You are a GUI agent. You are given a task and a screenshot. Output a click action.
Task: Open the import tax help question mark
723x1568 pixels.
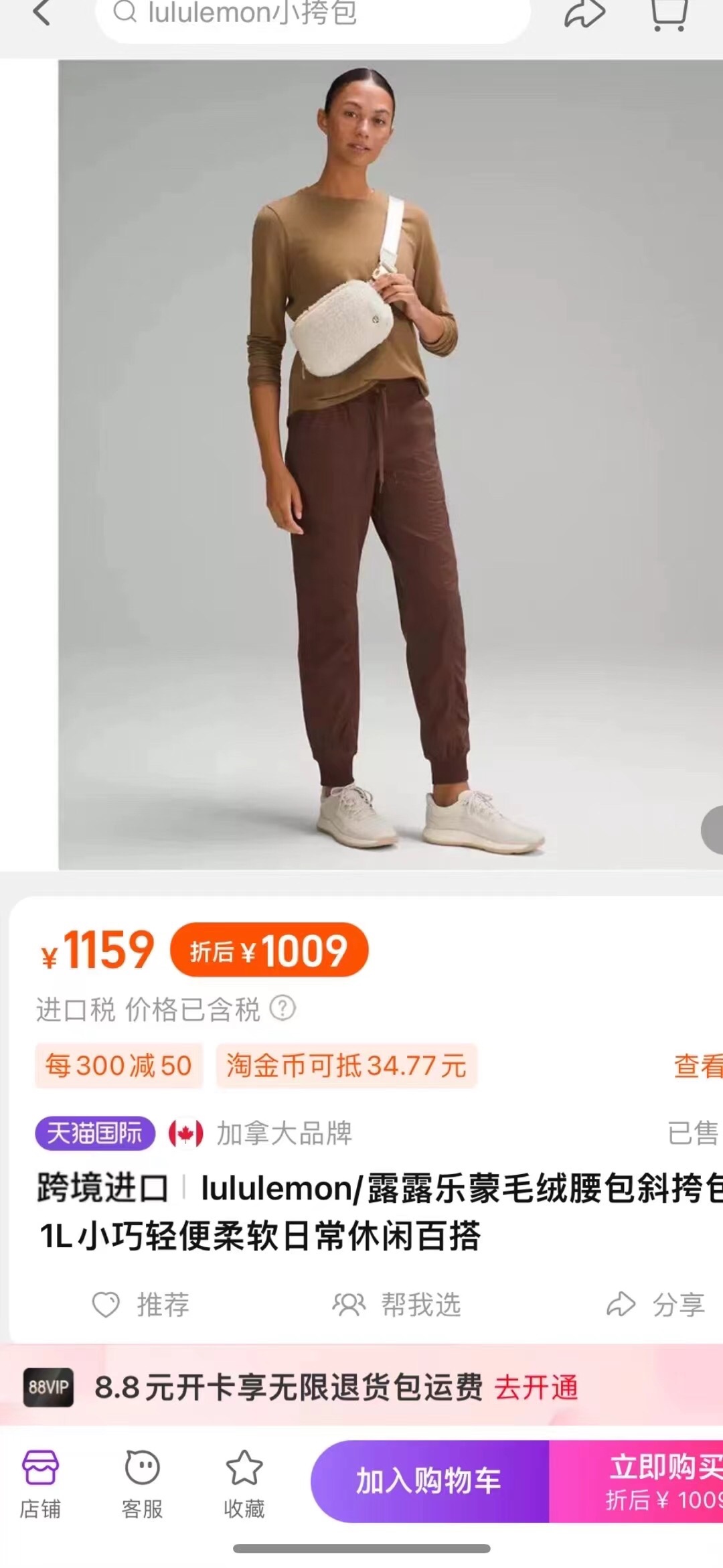tap(283, 1008)
